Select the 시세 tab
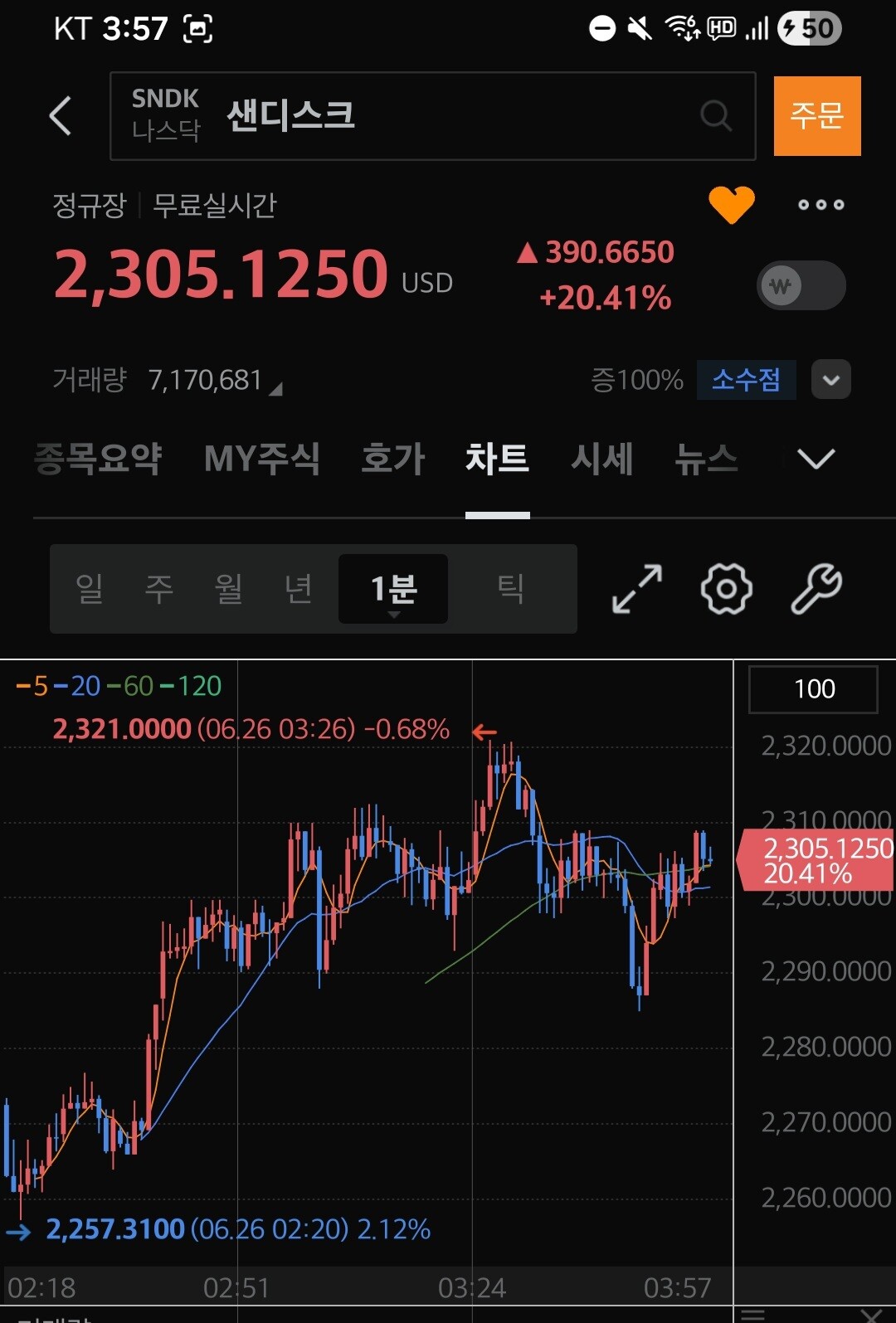 click(602, 459)
